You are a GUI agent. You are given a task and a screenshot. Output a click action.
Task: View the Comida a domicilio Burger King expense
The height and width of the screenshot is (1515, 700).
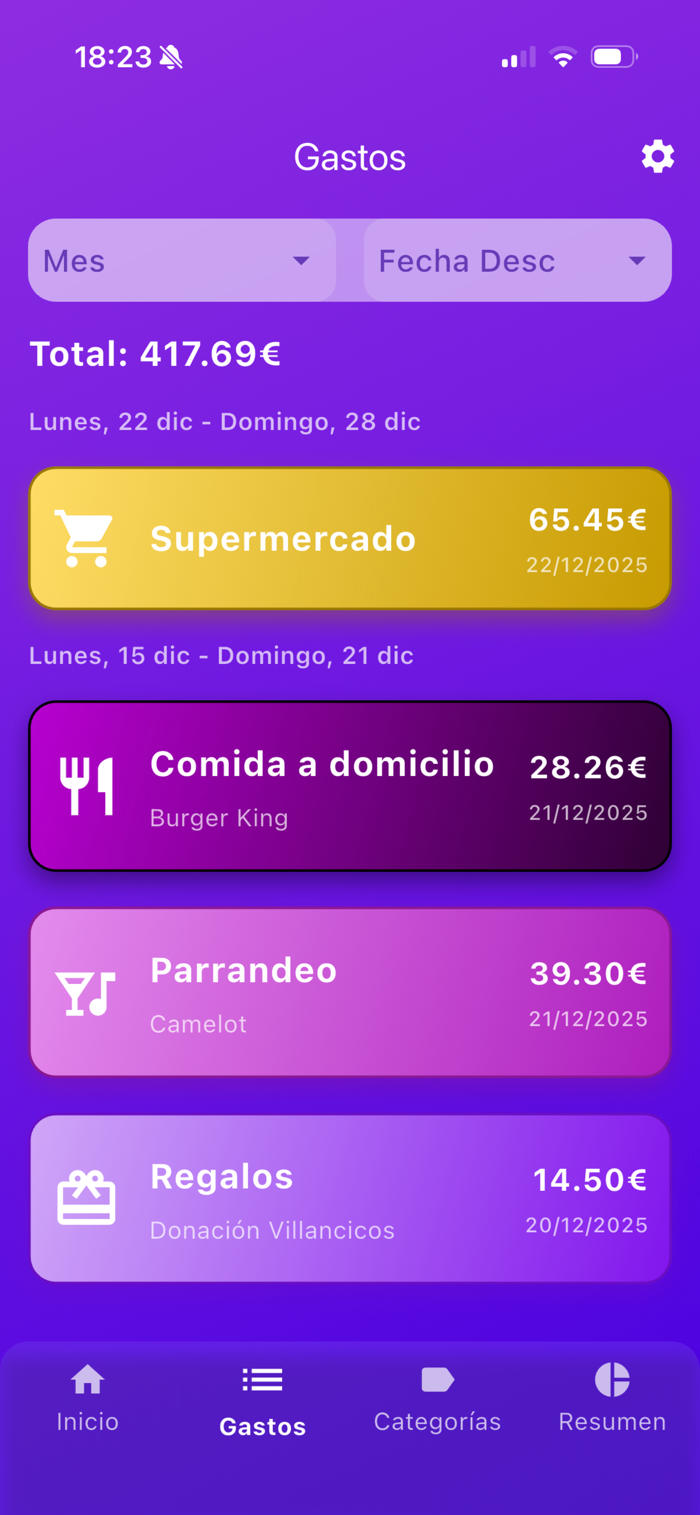pyautogui.click(x=350, y=786)
